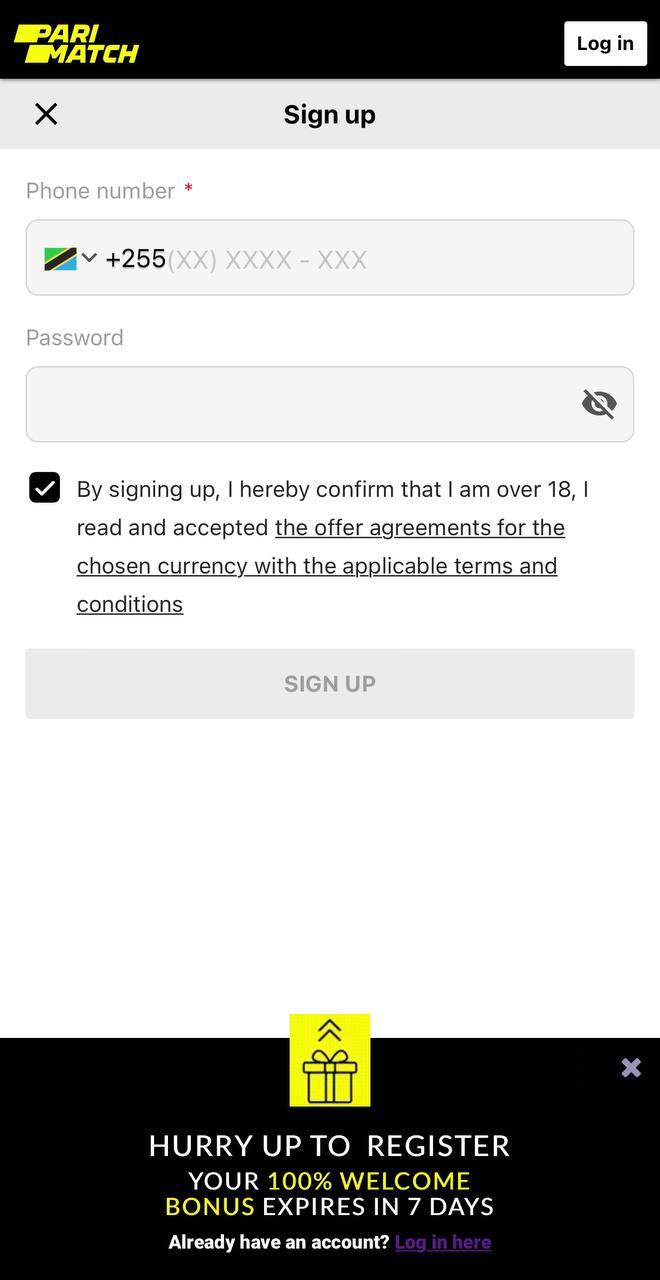Follow the Log in here link

(443, 1242)
